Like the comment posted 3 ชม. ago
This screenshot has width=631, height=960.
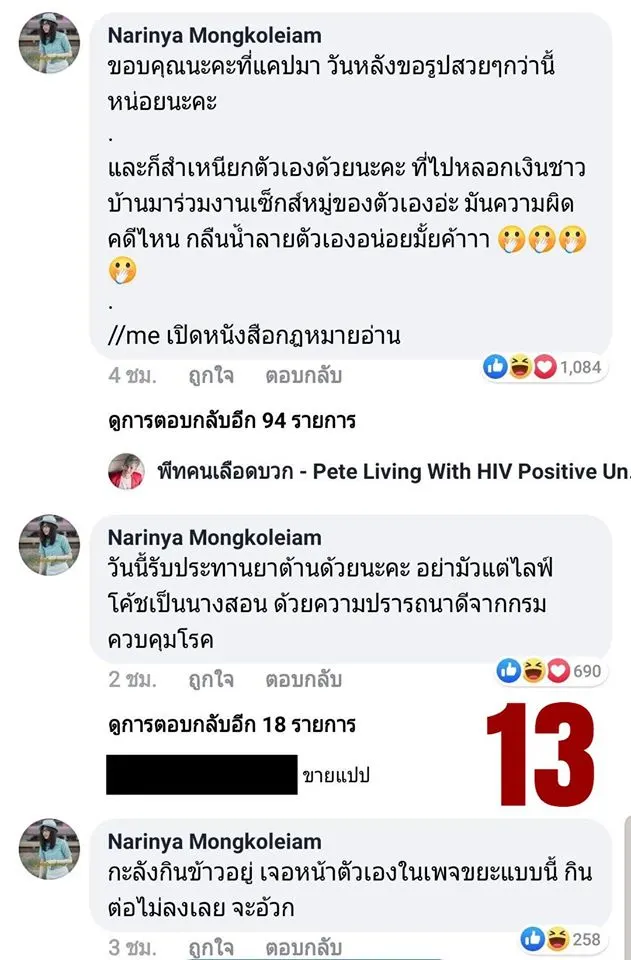(x=210, y=947)
